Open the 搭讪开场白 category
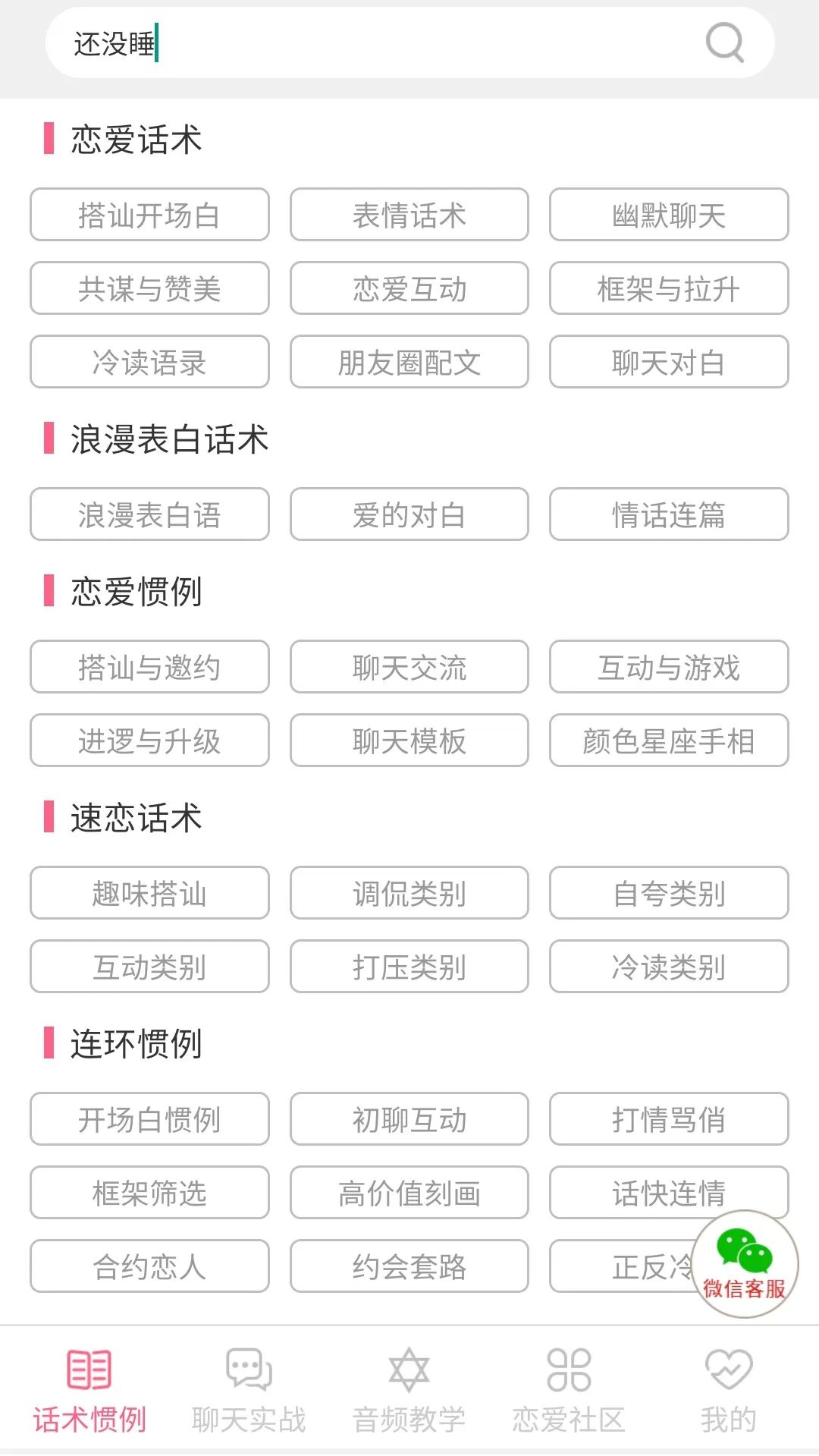This screenshot has height=1456, width=819. 149,215
